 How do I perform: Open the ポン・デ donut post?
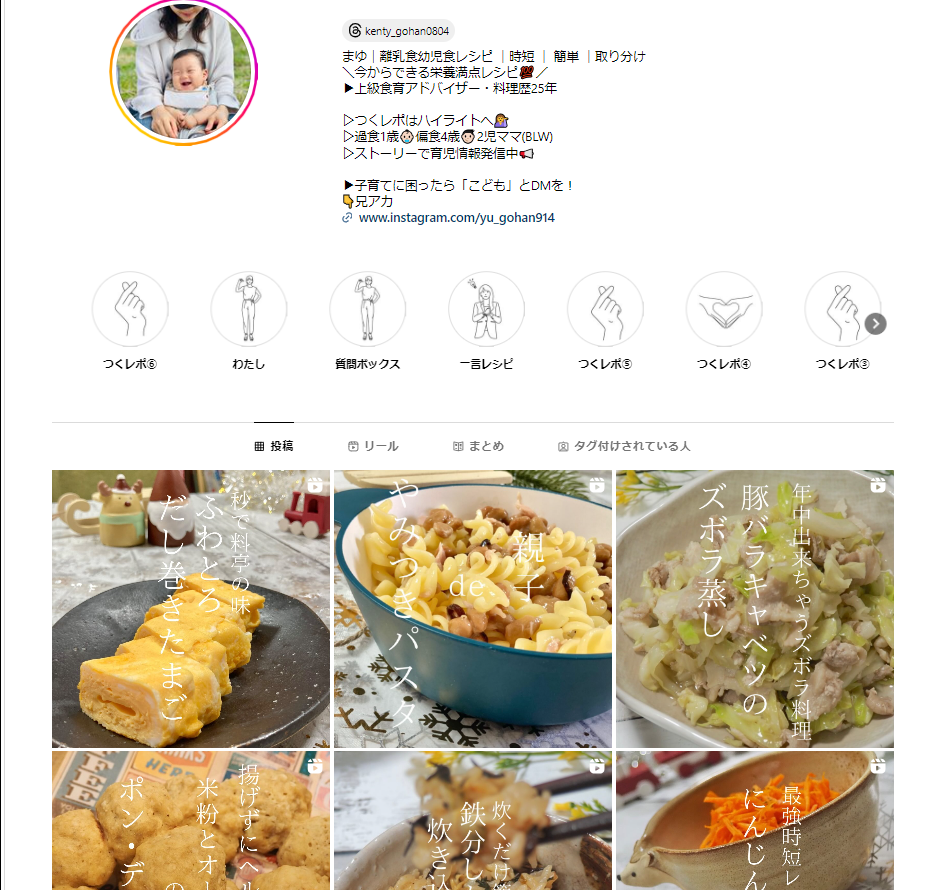click(x=191, y=821)
